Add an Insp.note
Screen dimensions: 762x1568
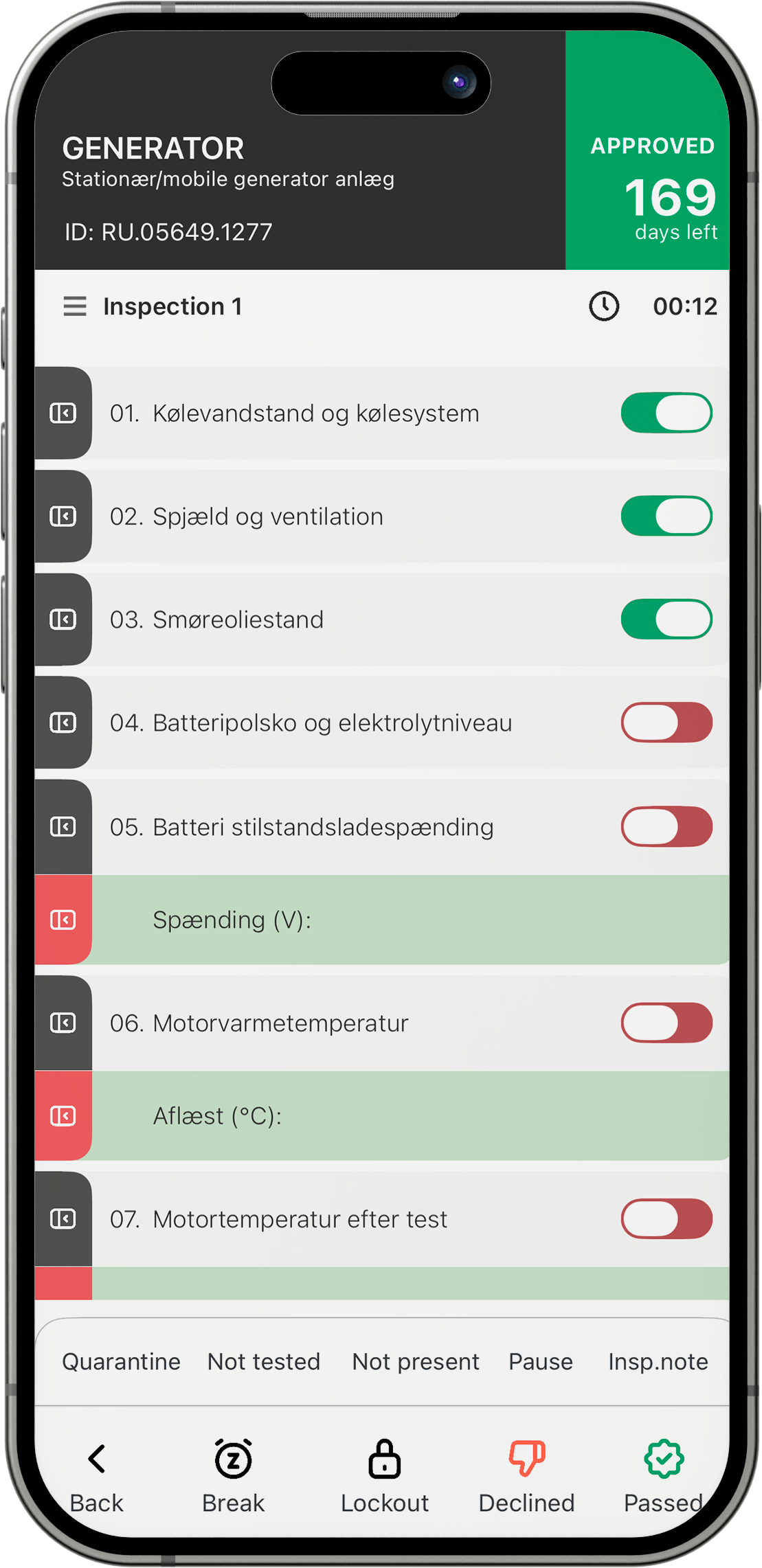point(658,1361)
